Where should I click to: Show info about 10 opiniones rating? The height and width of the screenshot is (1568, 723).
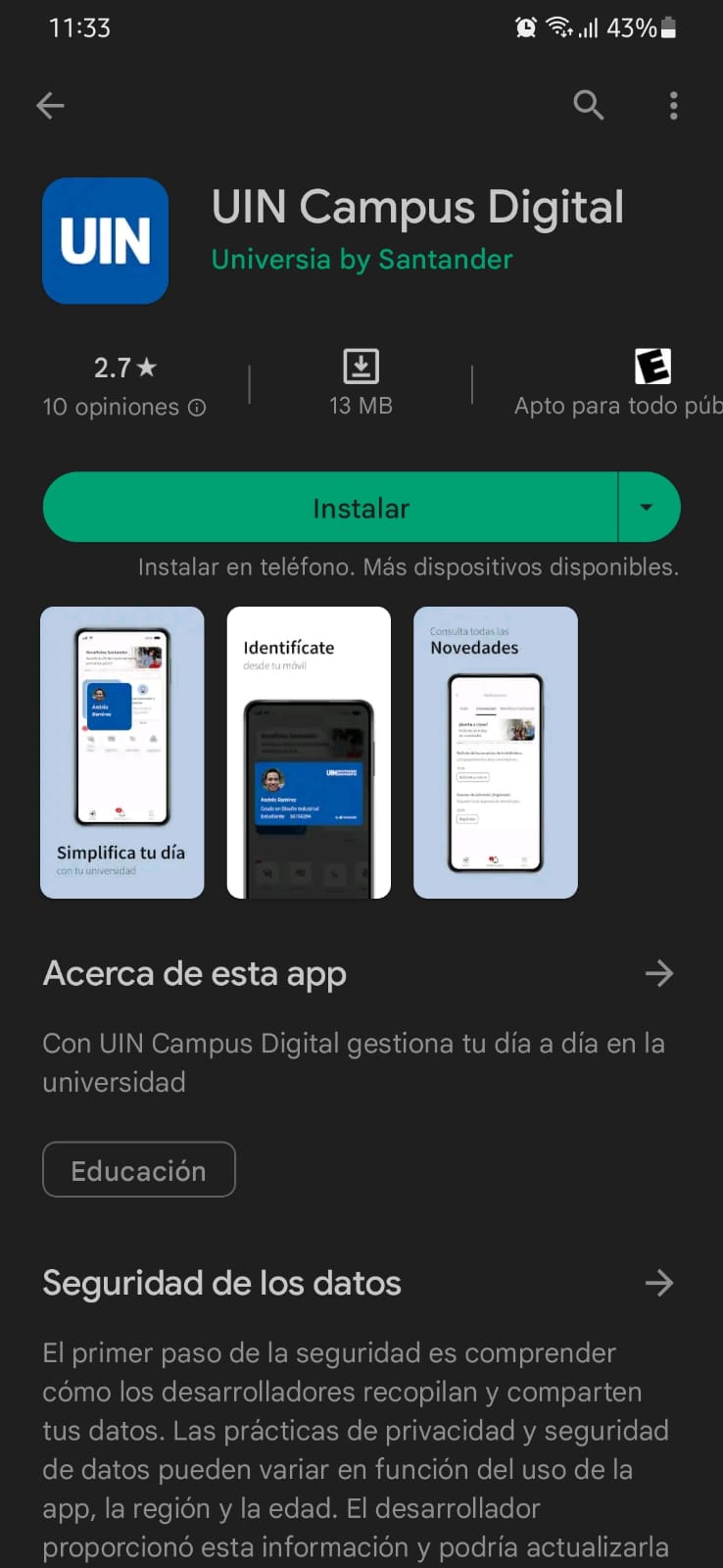coord(197,408)
